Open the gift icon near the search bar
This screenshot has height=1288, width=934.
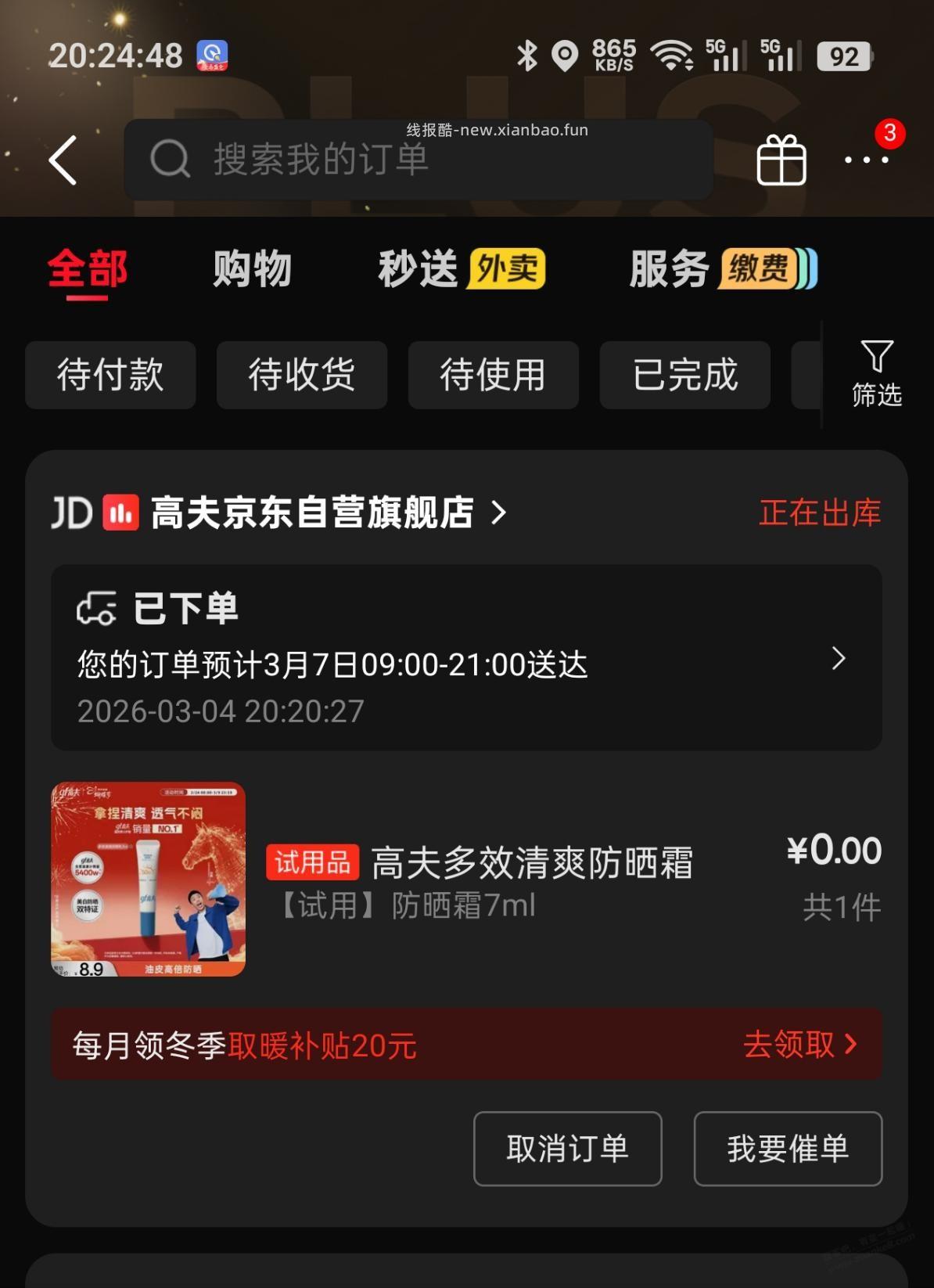coord(780,159)
